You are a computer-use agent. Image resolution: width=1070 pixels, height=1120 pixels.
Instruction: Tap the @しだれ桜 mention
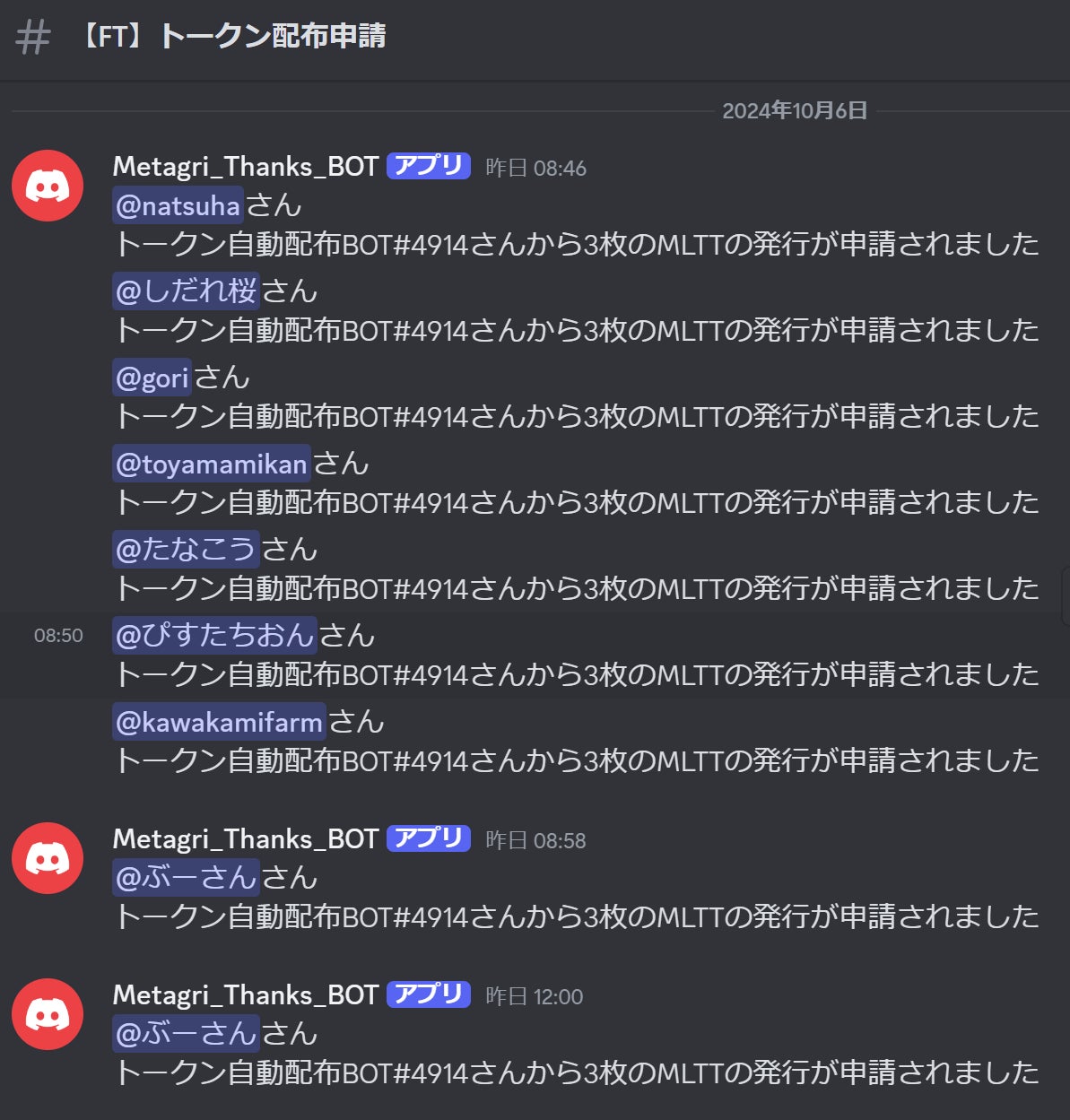click(186, 291)
